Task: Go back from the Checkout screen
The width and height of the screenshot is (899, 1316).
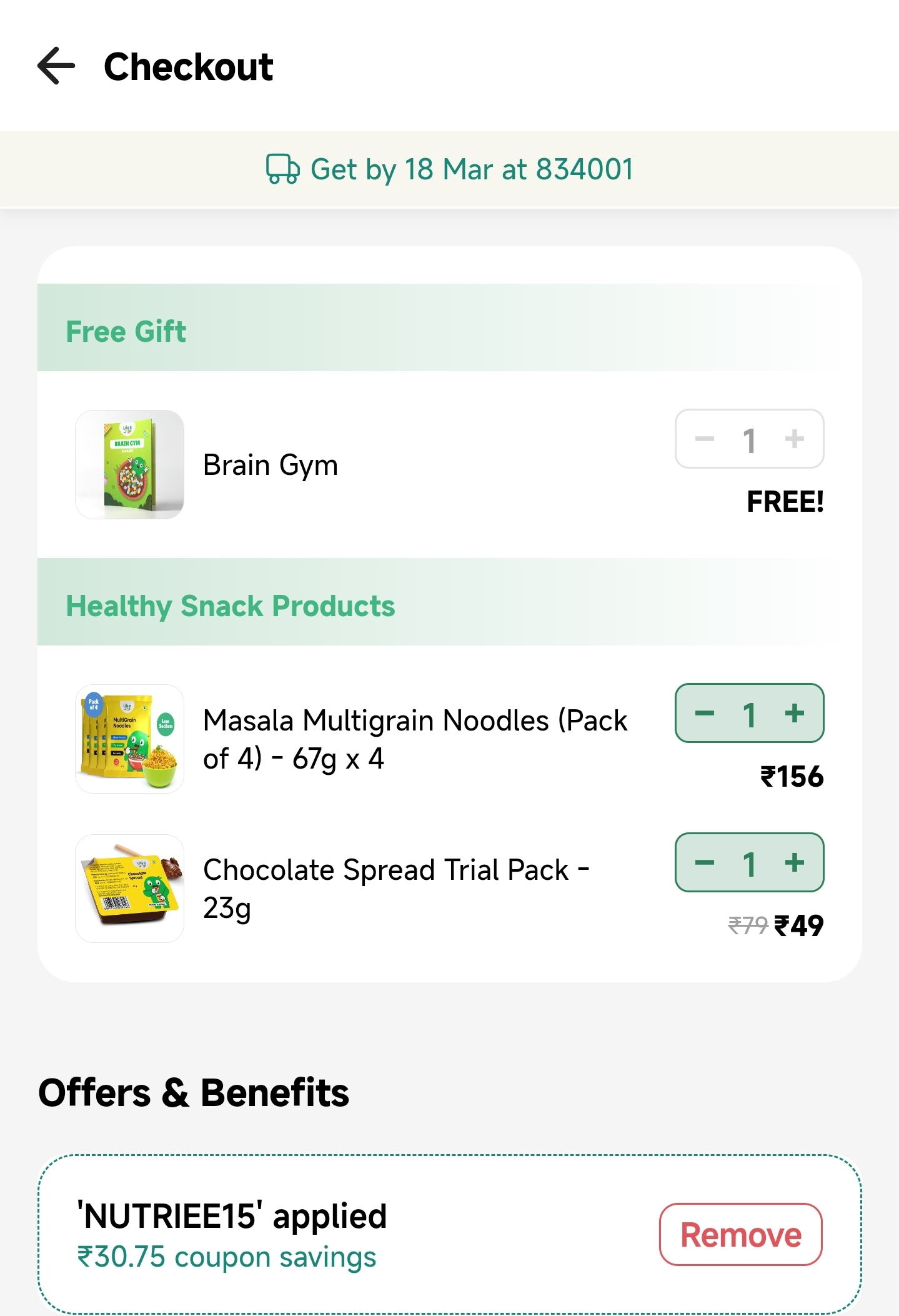Action: [x=57, y=66]
